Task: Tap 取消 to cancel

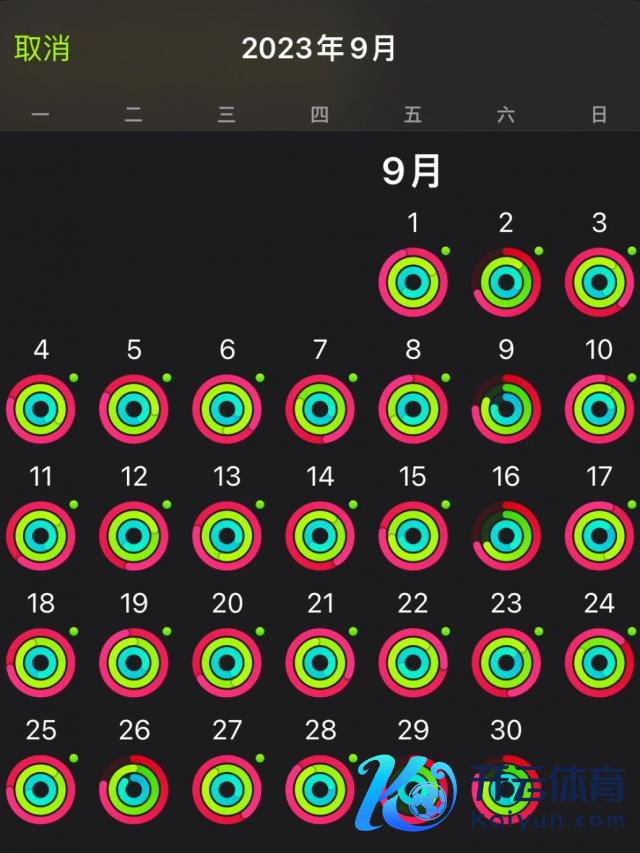Action: [42, 48]
